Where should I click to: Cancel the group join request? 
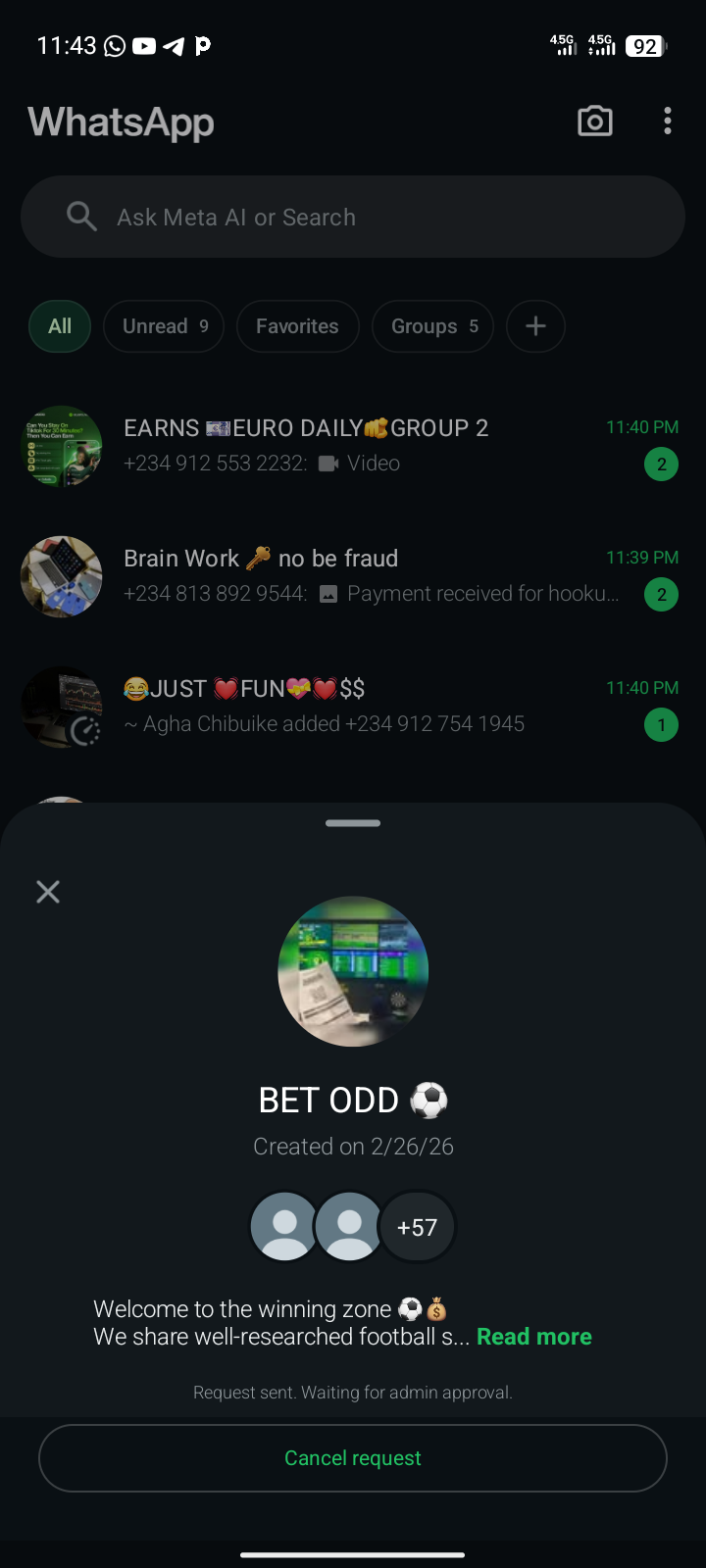(353, 1458)
